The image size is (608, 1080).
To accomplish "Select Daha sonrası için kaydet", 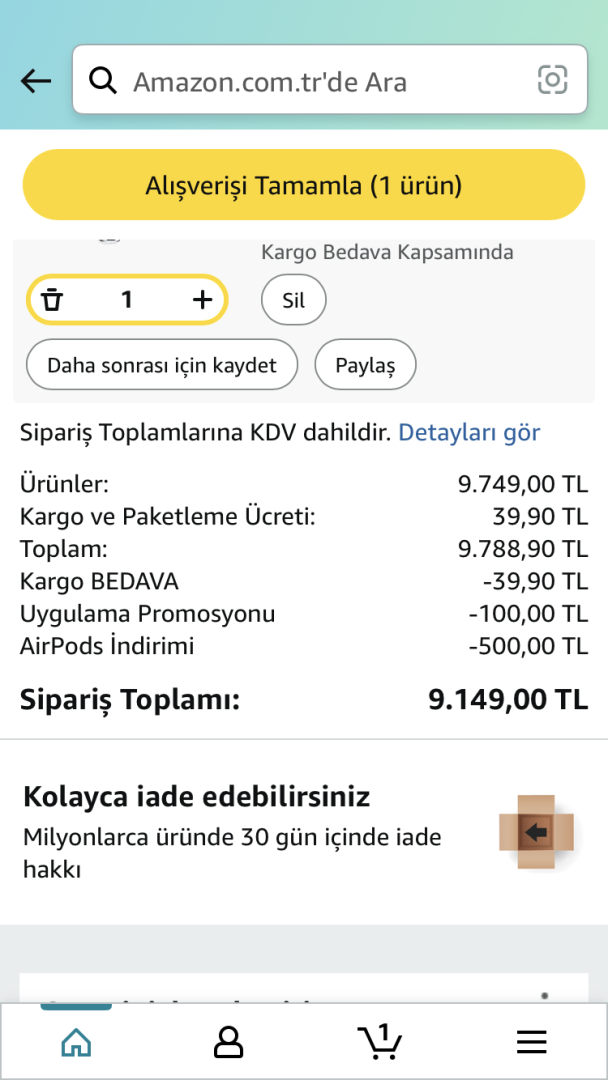I will (x=162, y=365).
